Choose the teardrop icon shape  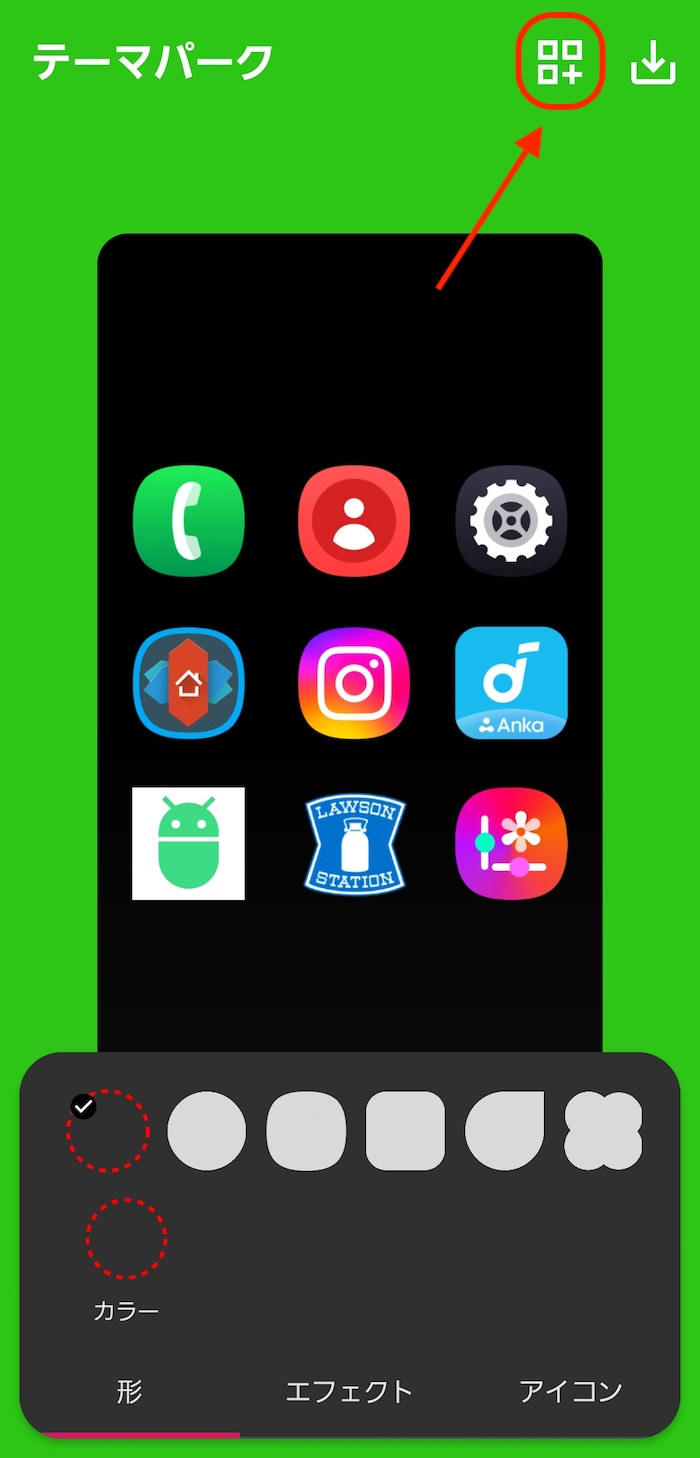(x=504, y=1131)
